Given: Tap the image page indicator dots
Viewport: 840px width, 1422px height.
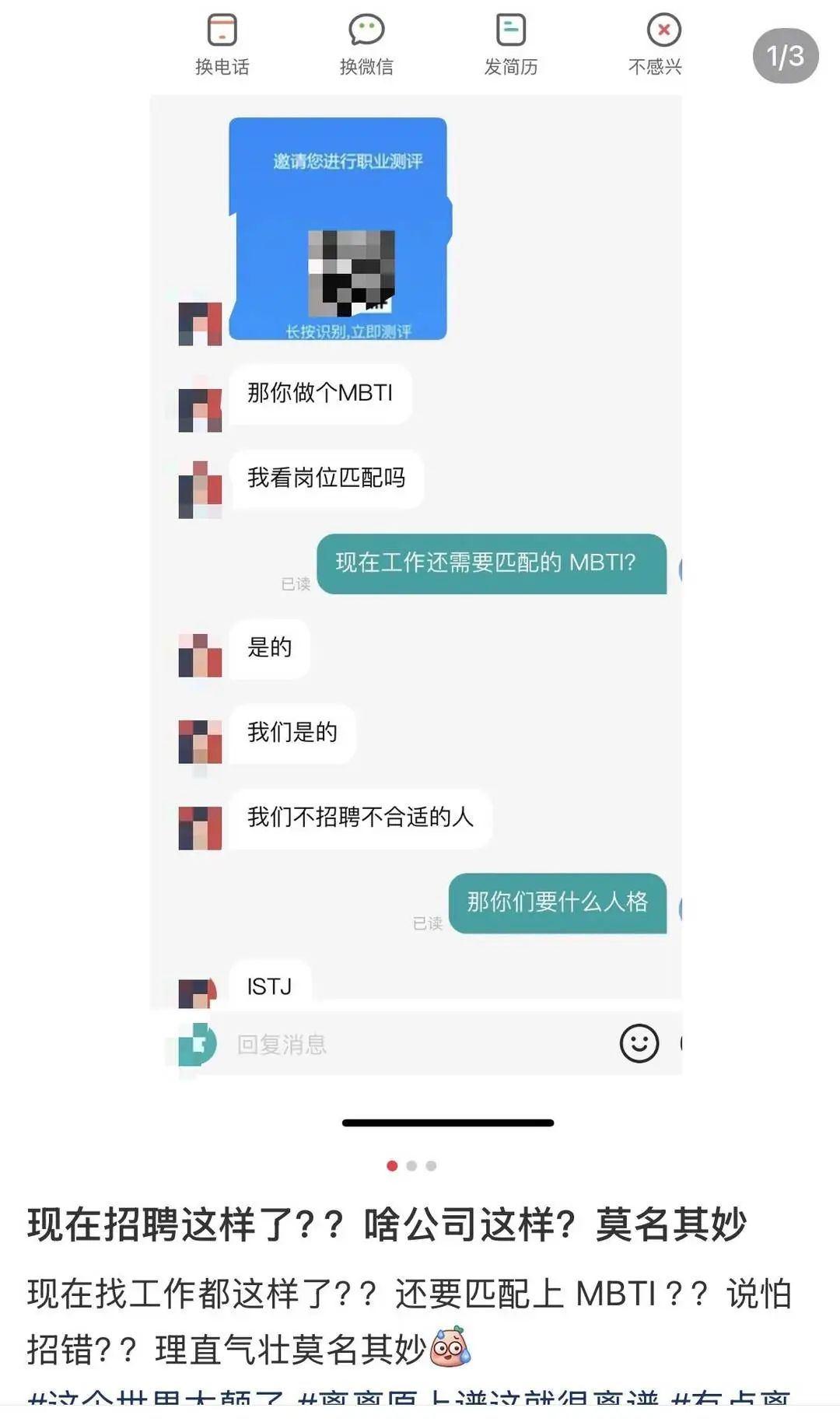Looking at the screenshot, I should 411,1165.
